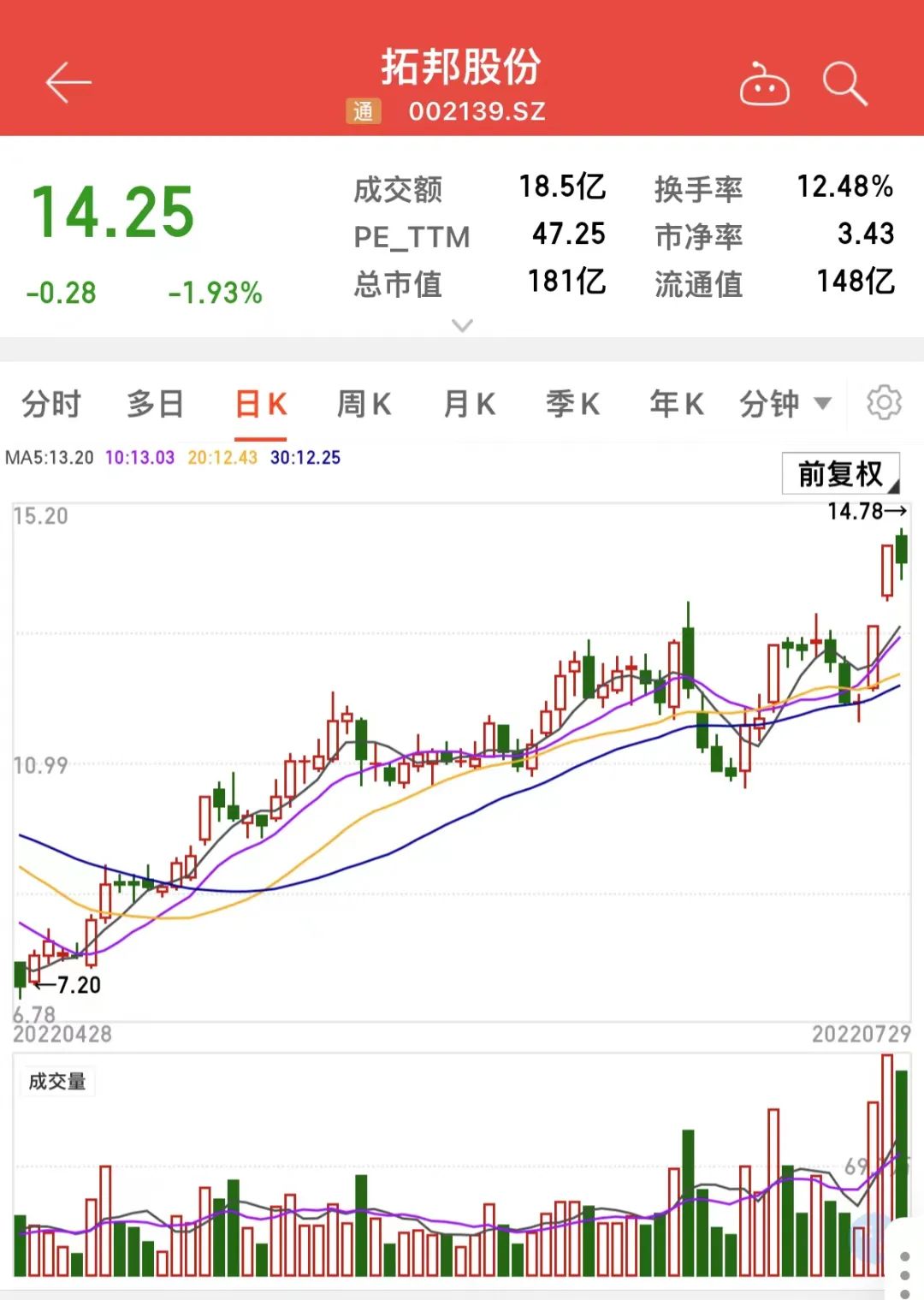Switch to the 年K chart tab
Viewport: 924px width, 1300px height.
point(677,403)
